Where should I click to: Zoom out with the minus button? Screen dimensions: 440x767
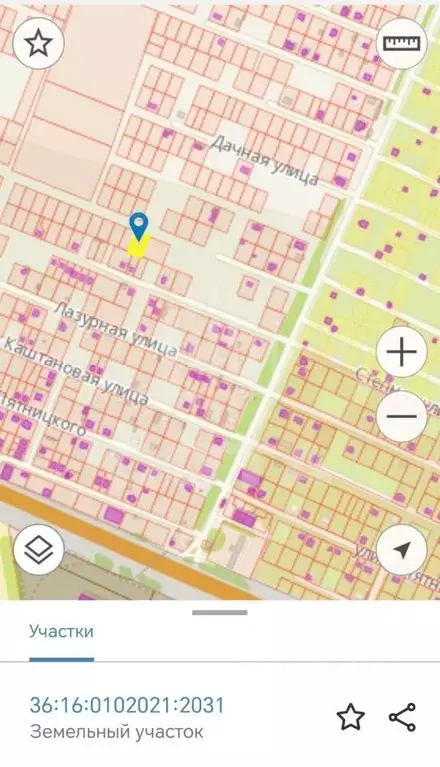[x=401, y=416]
